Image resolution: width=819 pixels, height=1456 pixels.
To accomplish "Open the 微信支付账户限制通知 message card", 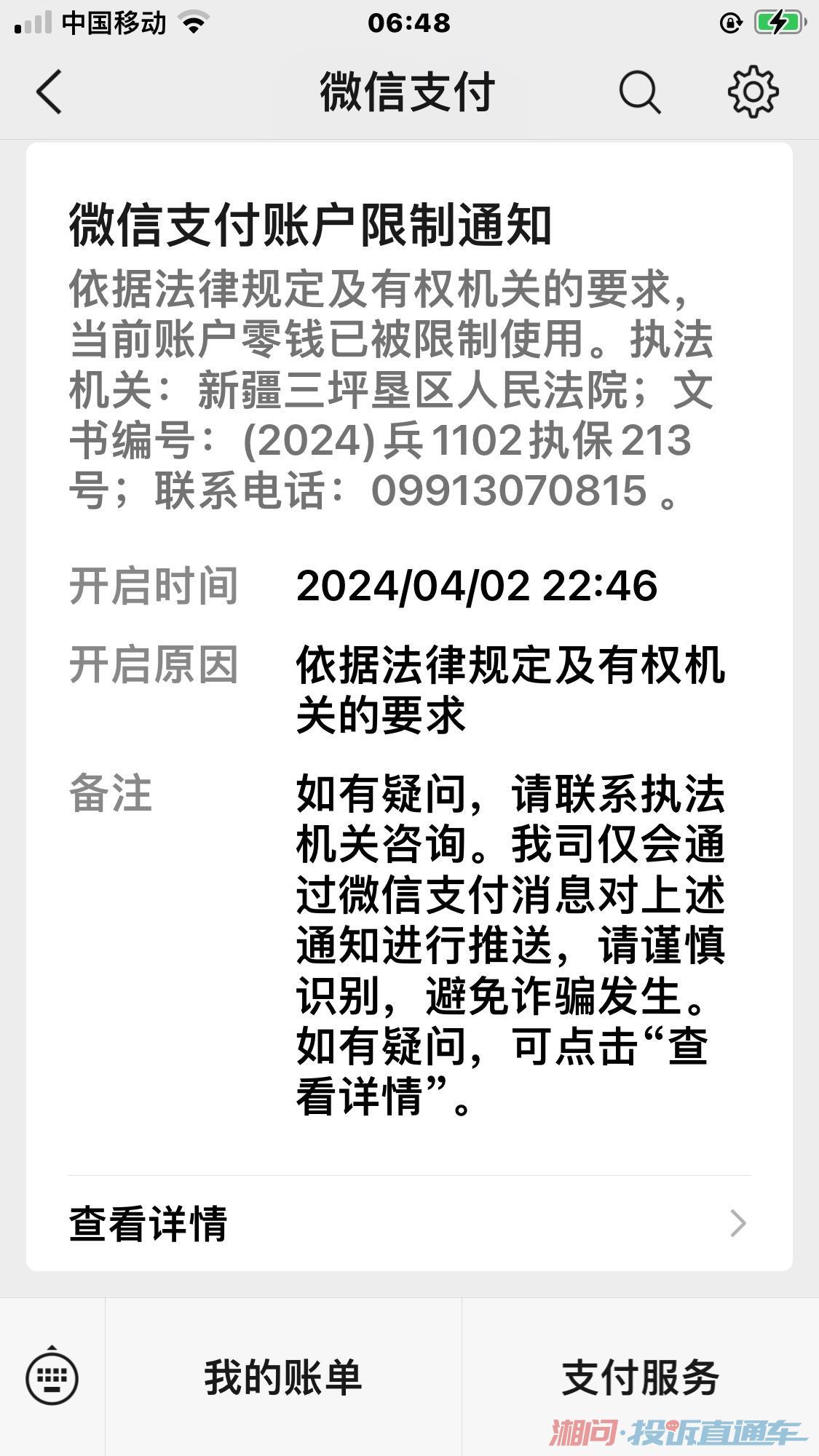I will (408, 655).
